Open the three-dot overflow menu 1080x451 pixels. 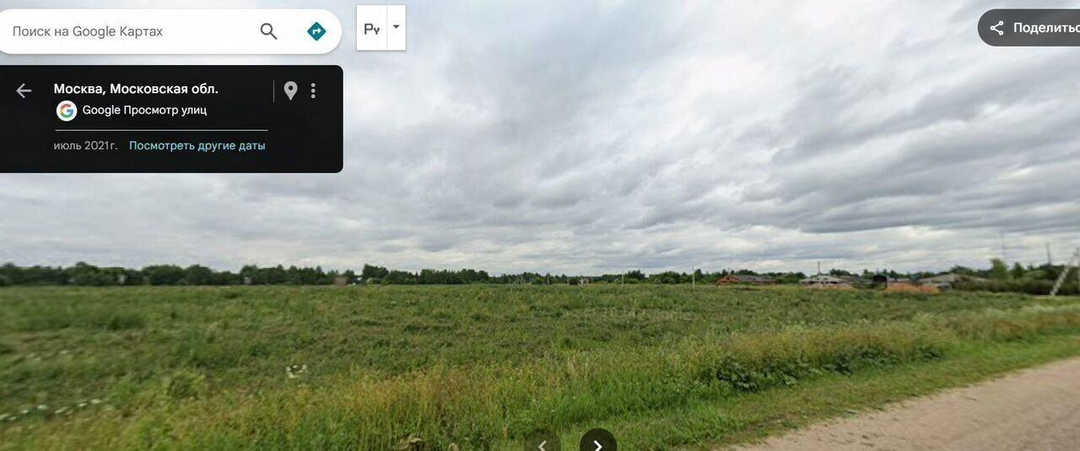(x=313, y=91)
